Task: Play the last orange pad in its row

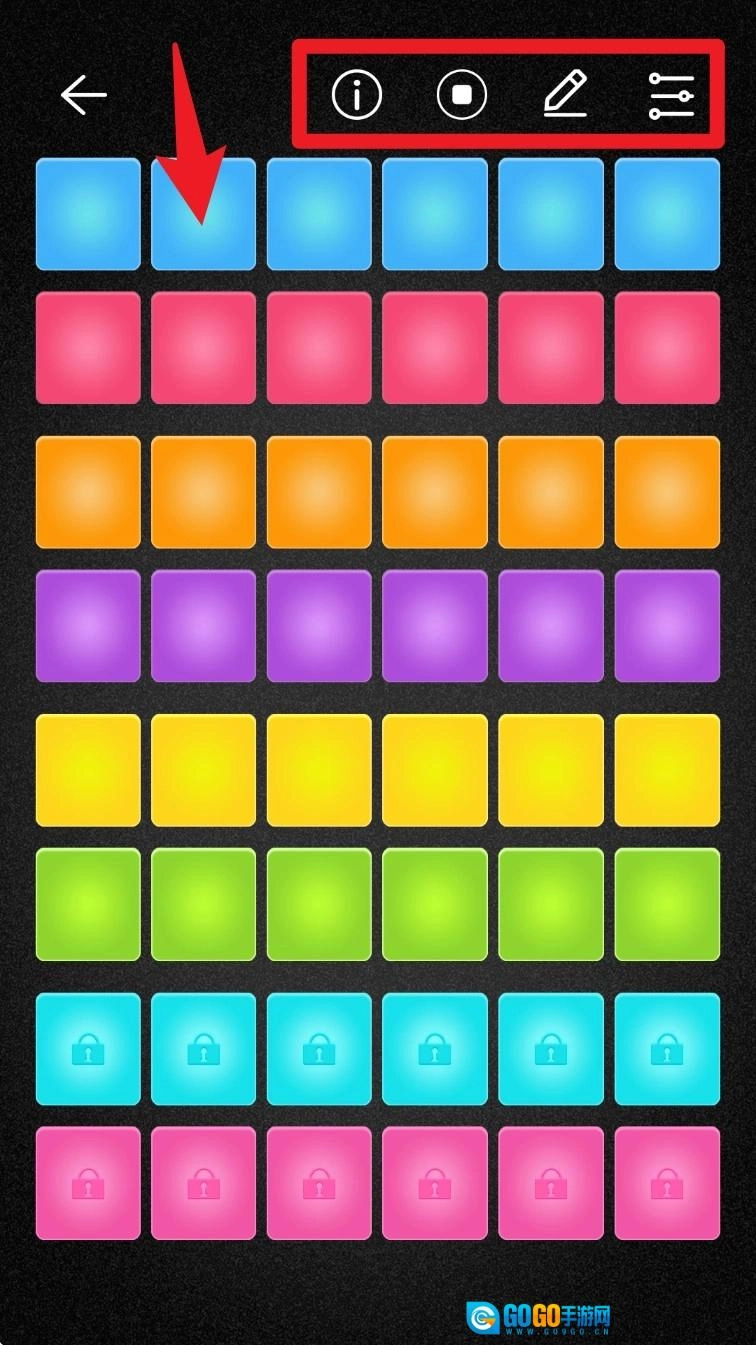Action: [667, 492]
